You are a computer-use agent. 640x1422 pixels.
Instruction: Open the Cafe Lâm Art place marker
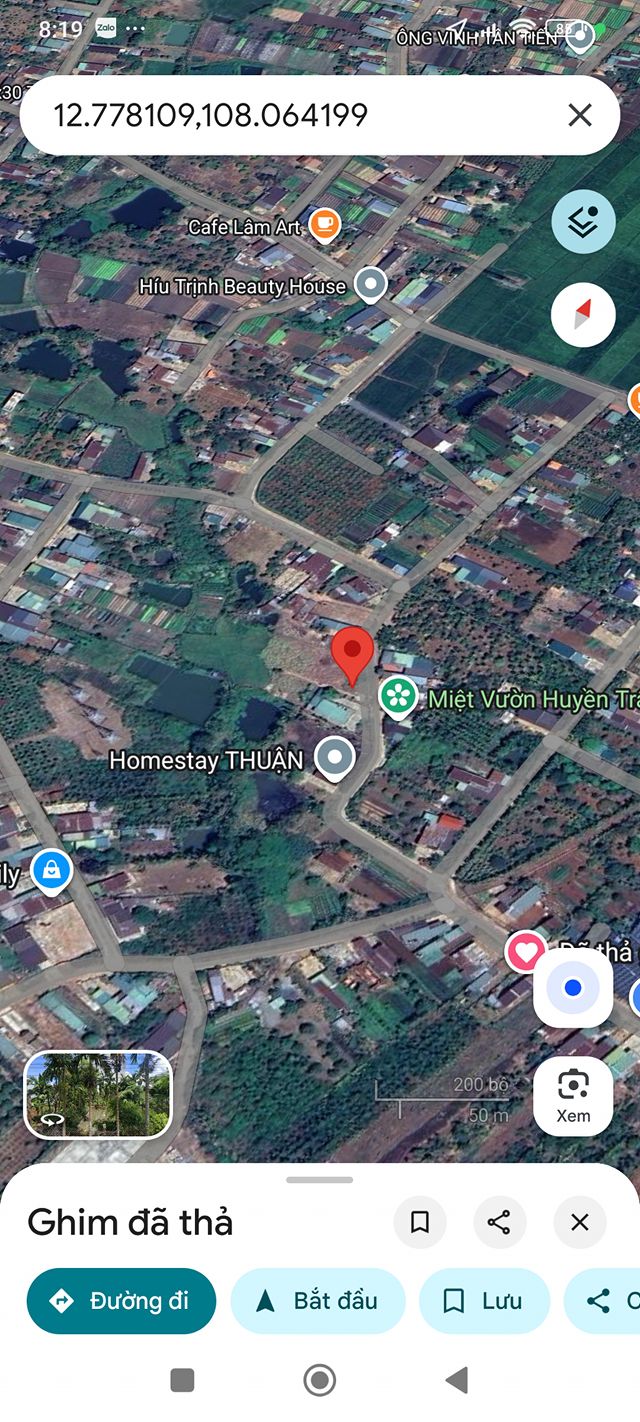pyautogui.click(x=323, y=225)
